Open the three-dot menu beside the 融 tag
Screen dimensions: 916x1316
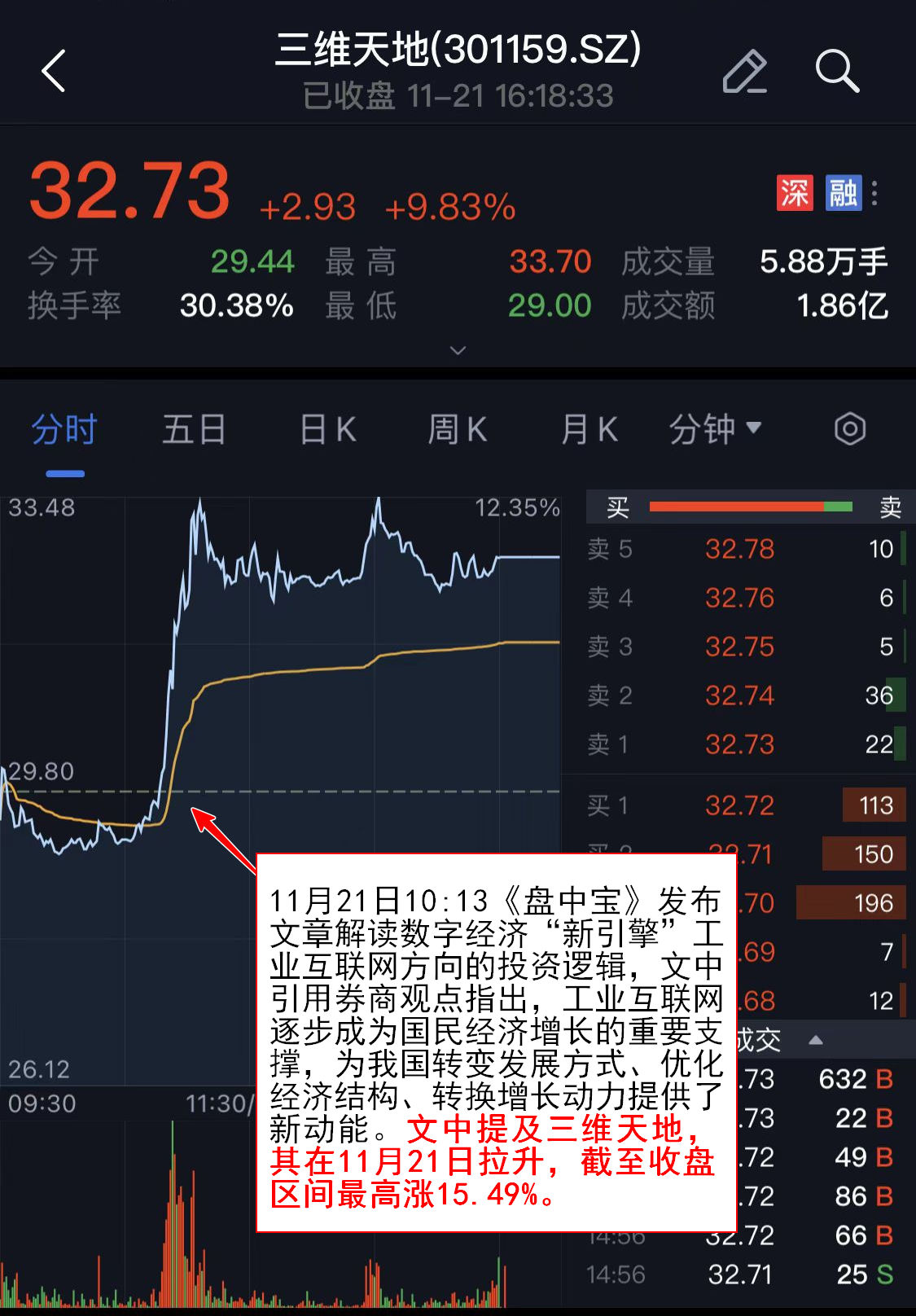874,193
